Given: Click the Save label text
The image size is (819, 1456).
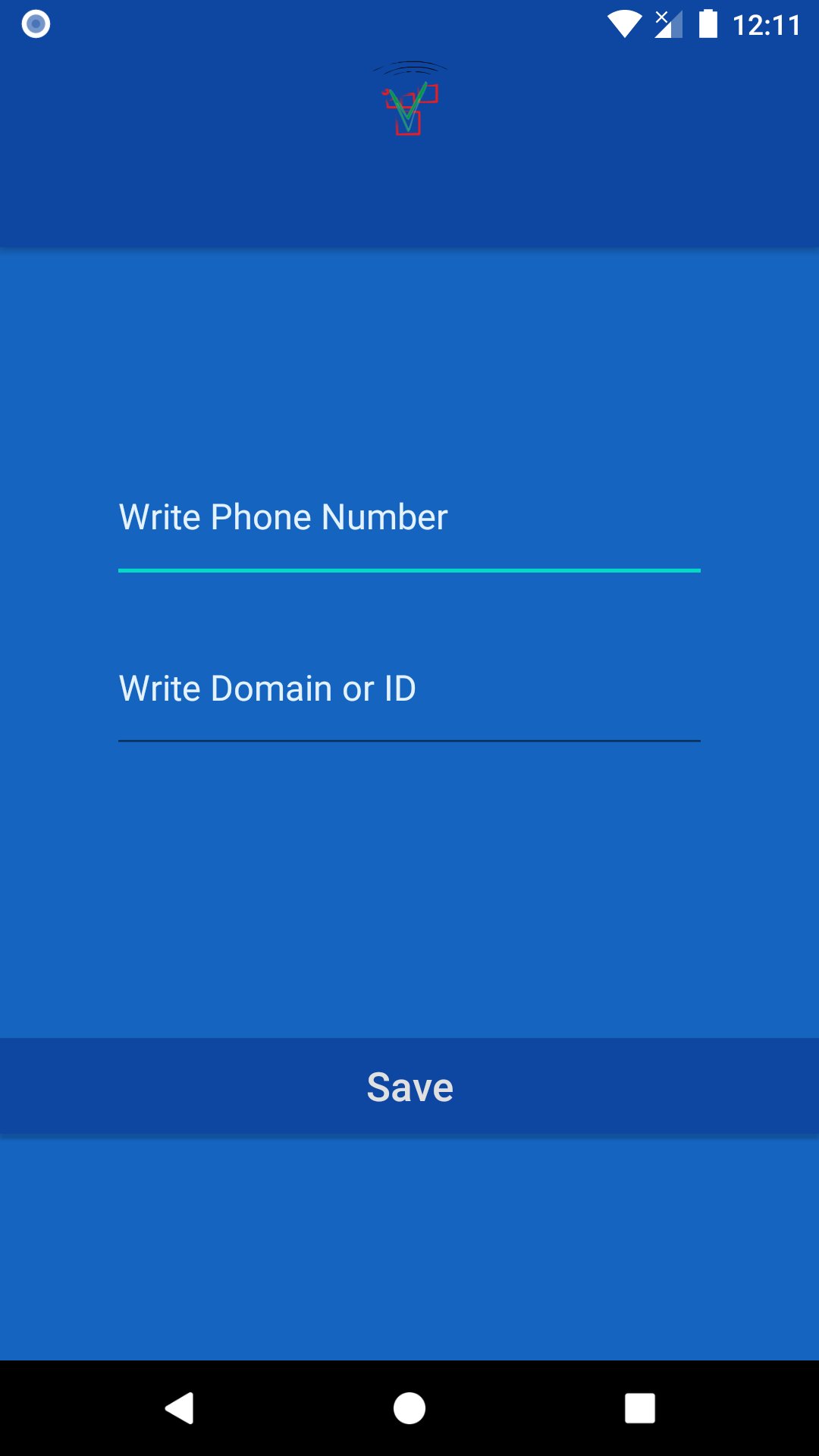Looking at the screenshot, I should (409, 1086).
